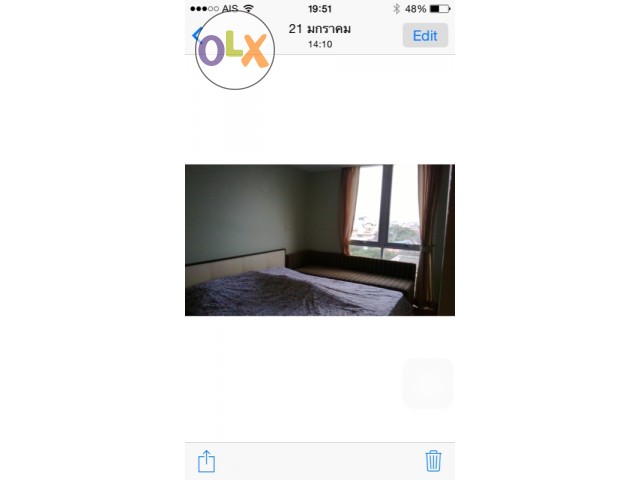Image resolution: width=640 pixels, height=480 pixels.
Task: Tap the bedroom photo to view fullscreen
Action: 320,240
